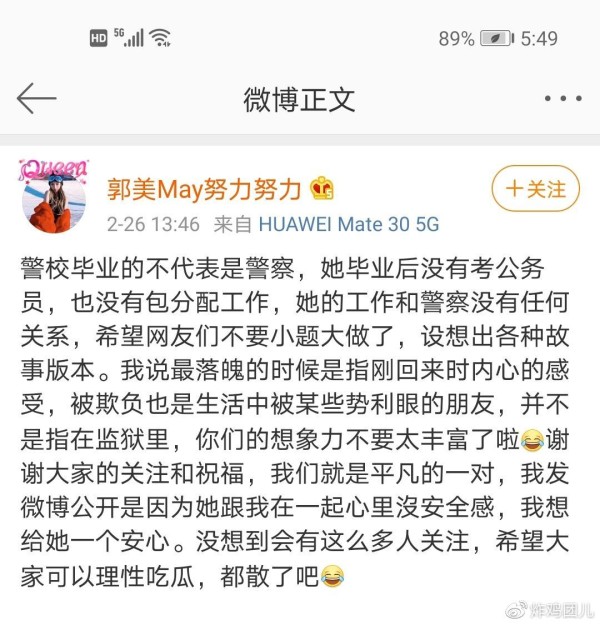Go back using the top-left arrow
The width and height of the screenshot is (600, 625).
coord(37,98)
